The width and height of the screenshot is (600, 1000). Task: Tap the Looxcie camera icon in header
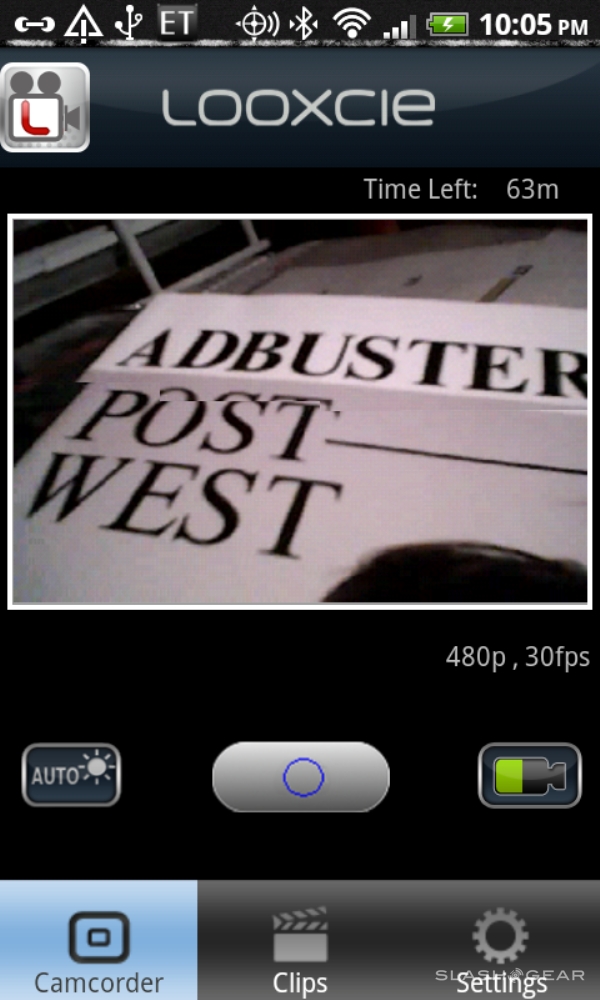(45, 108)
